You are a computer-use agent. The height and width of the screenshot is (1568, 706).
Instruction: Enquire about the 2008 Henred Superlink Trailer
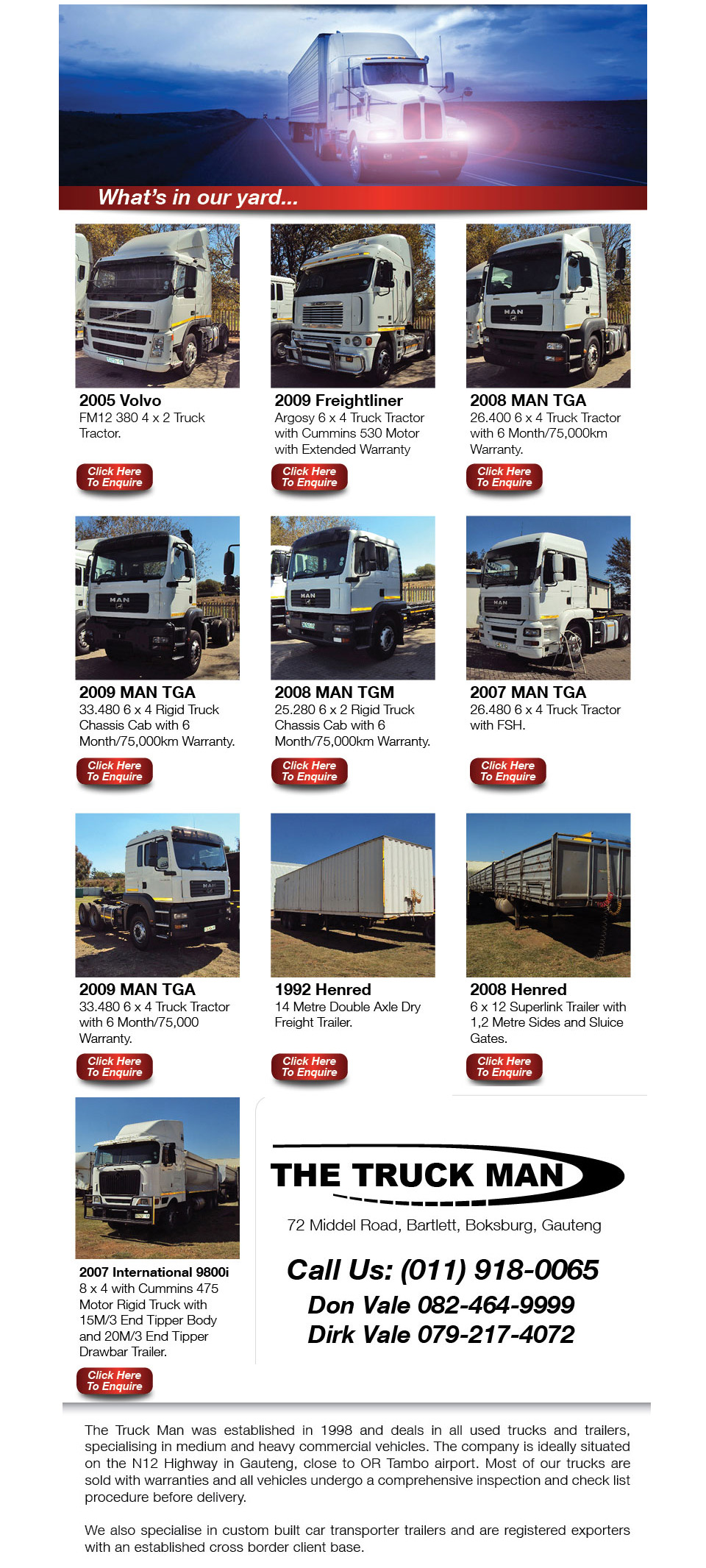tap(504, 1066)
